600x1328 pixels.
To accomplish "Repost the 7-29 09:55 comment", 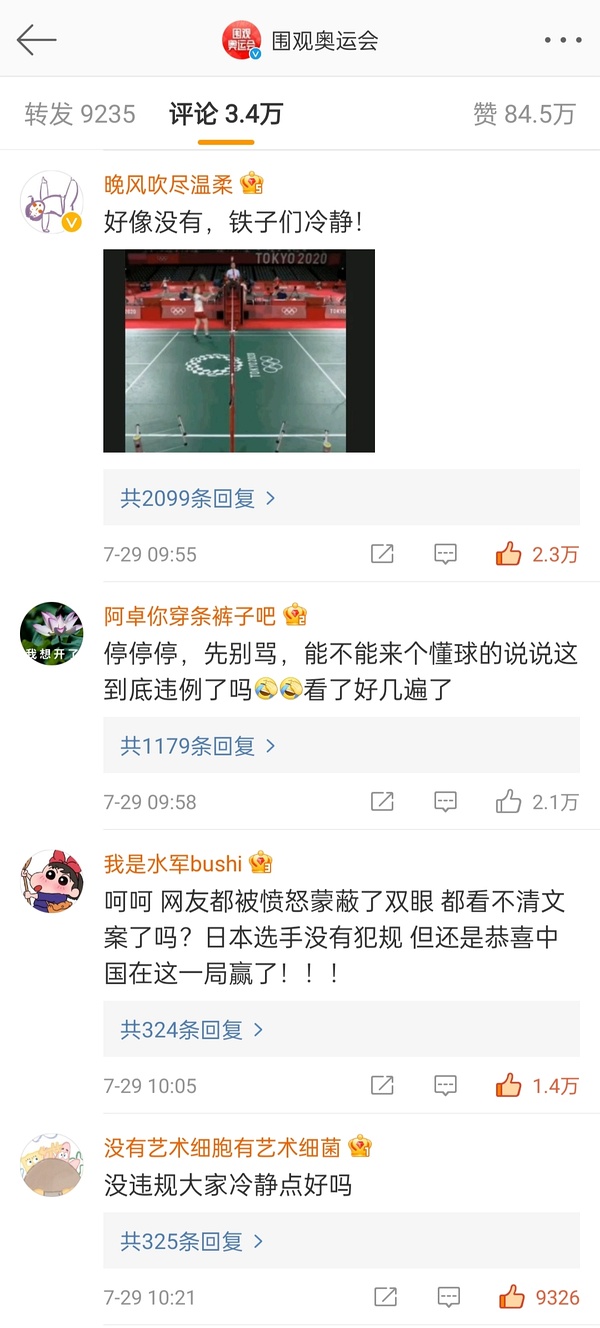I will [382, 554].
